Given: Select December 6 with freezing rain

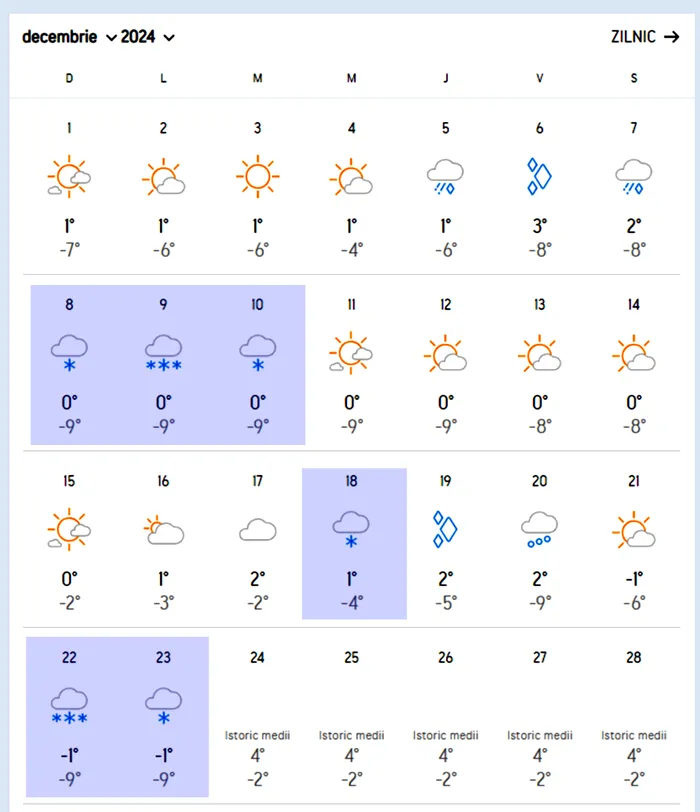Looking at the screenshot, I should tap(539, 186).
